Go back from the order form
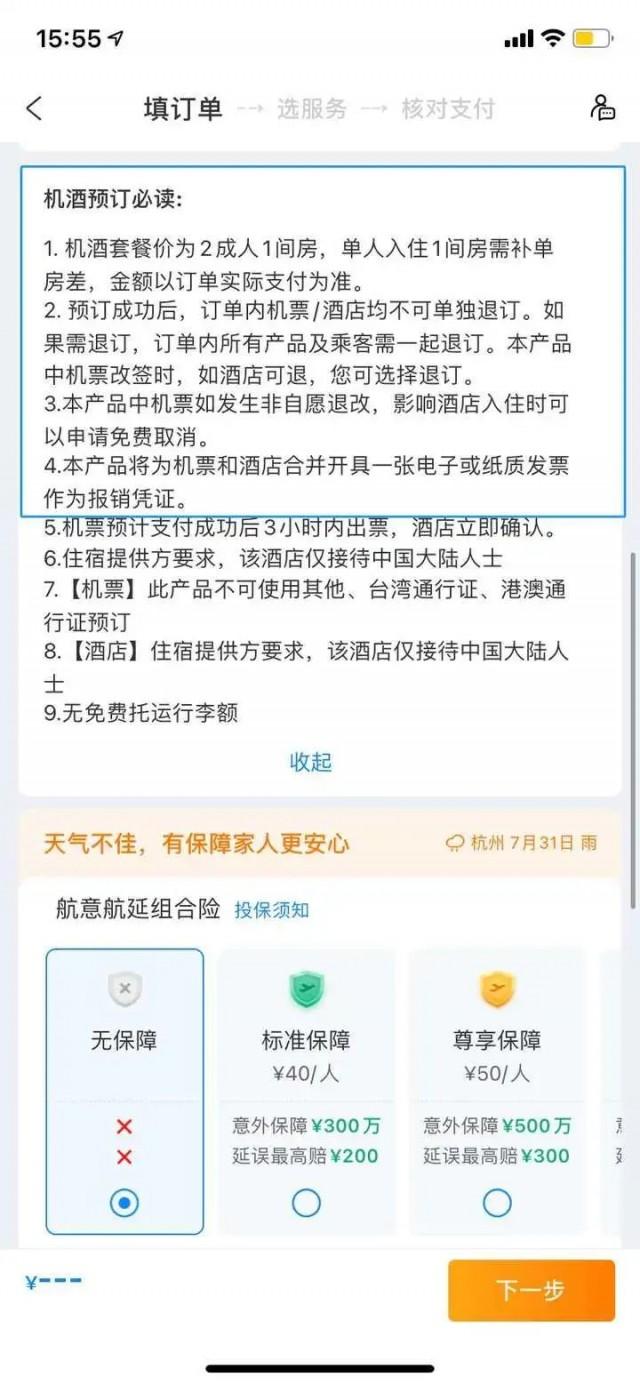Image resolution: width=640 pixels, height=1385 pixels. 34,108
